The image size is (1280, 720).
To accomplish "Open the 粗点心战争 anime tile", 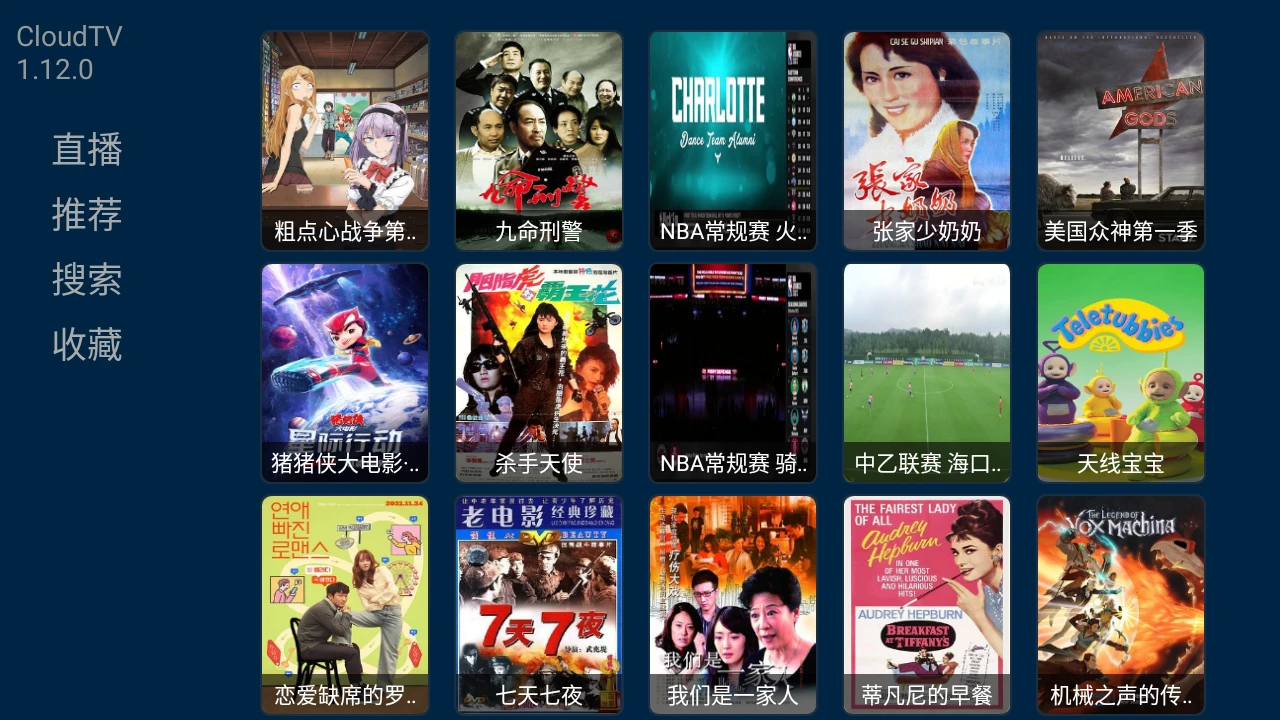I will 345,140.
